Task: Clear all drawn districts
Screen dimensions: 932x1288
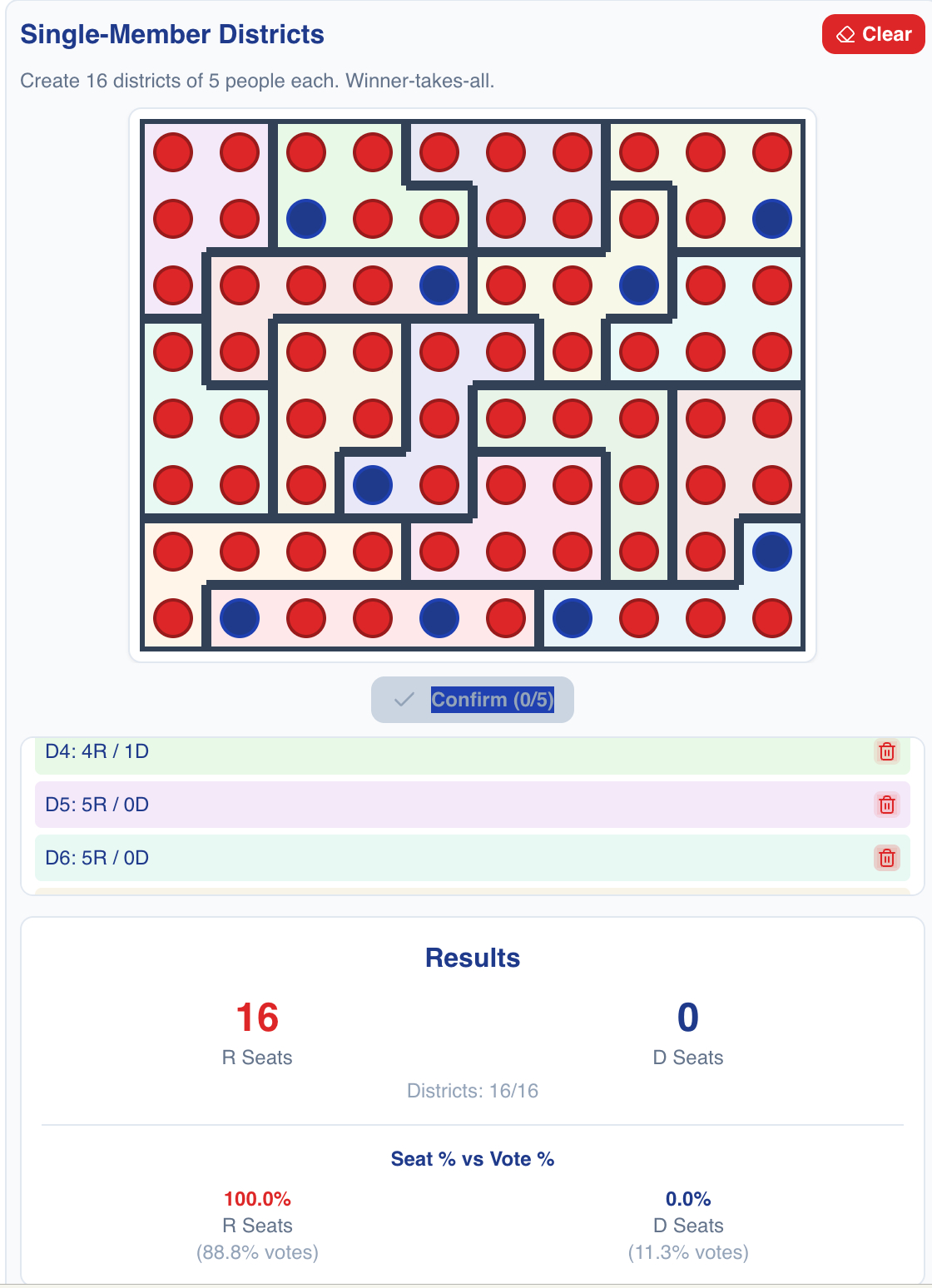Action: click(x=873, y=35)
